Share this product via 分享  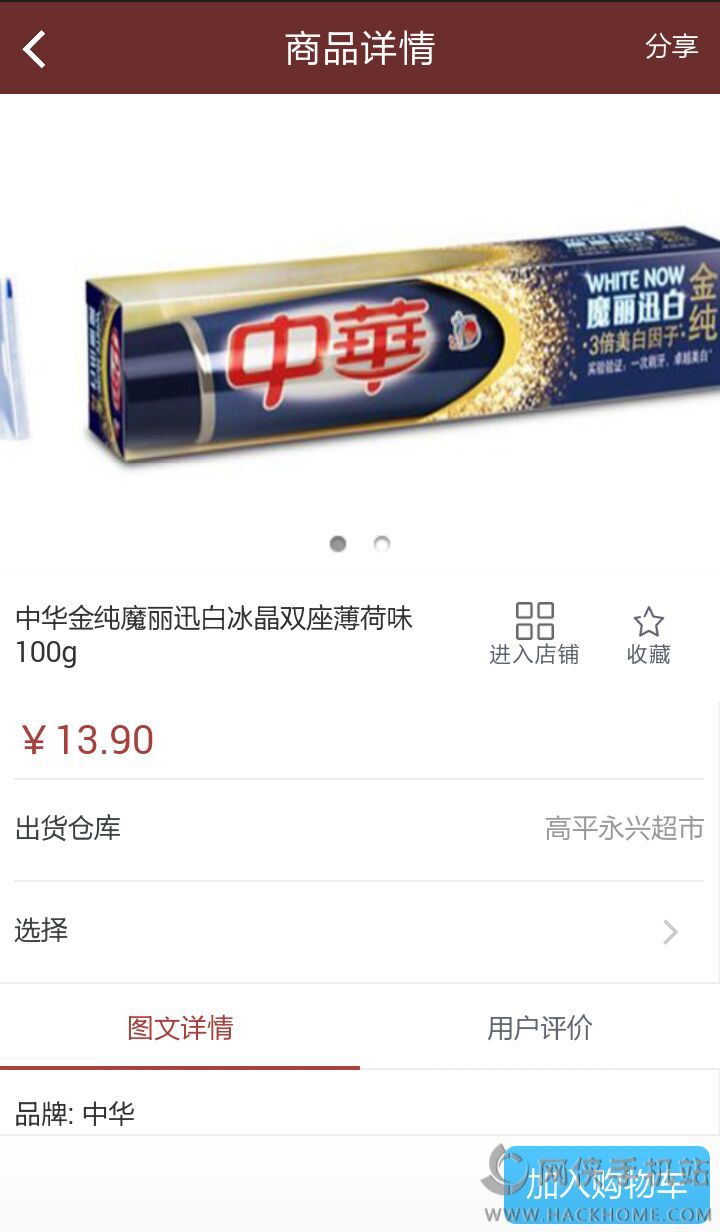tap(671, 47)
